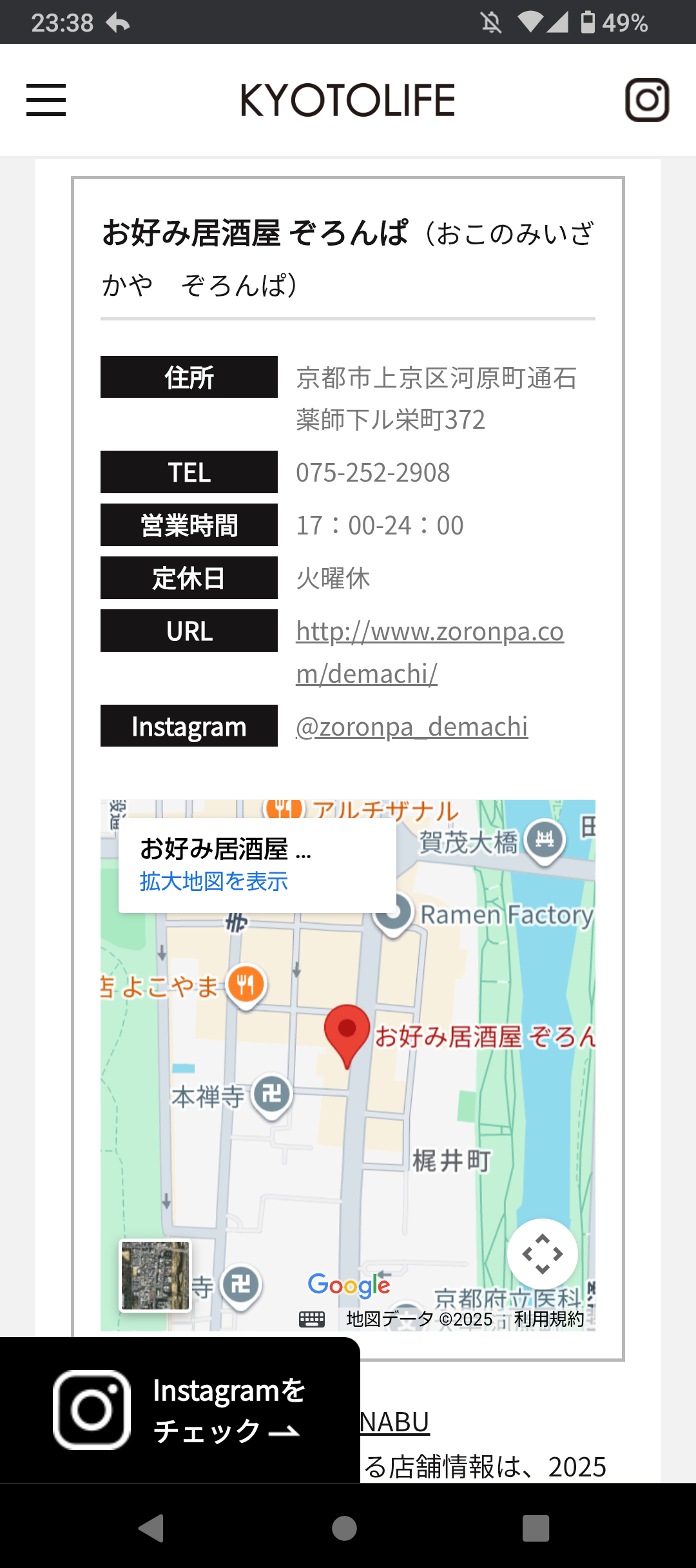This screenshot has width=696, height=1568.
Task: Open @zoronpa_demachi Instagram profile link
Action: coord(412,727)
